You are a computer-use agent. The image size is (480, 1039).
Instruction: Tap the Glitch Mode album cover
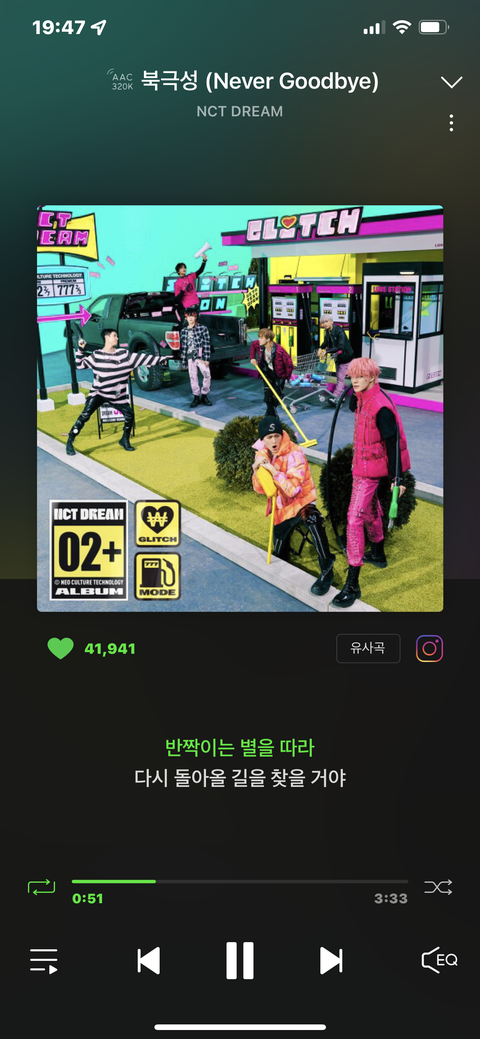(240, 408)
